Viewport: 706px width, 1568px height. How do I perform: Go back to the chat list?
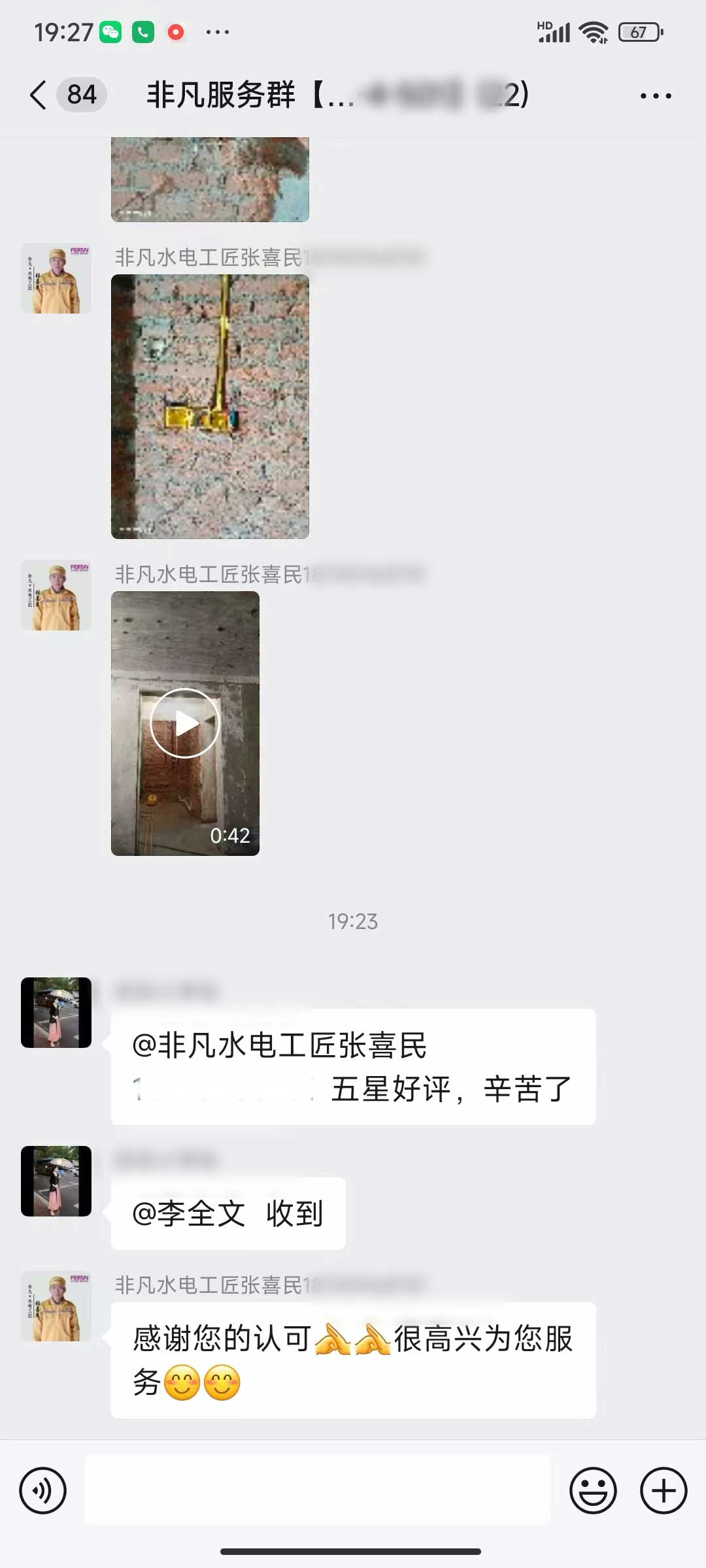pyautogui.click(x=39, y=95)
